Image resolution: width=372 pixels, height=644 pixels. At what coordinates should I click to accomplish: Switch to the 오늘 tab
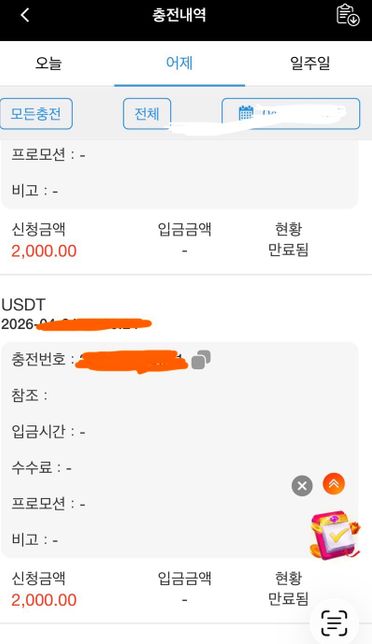coord(48,63)
